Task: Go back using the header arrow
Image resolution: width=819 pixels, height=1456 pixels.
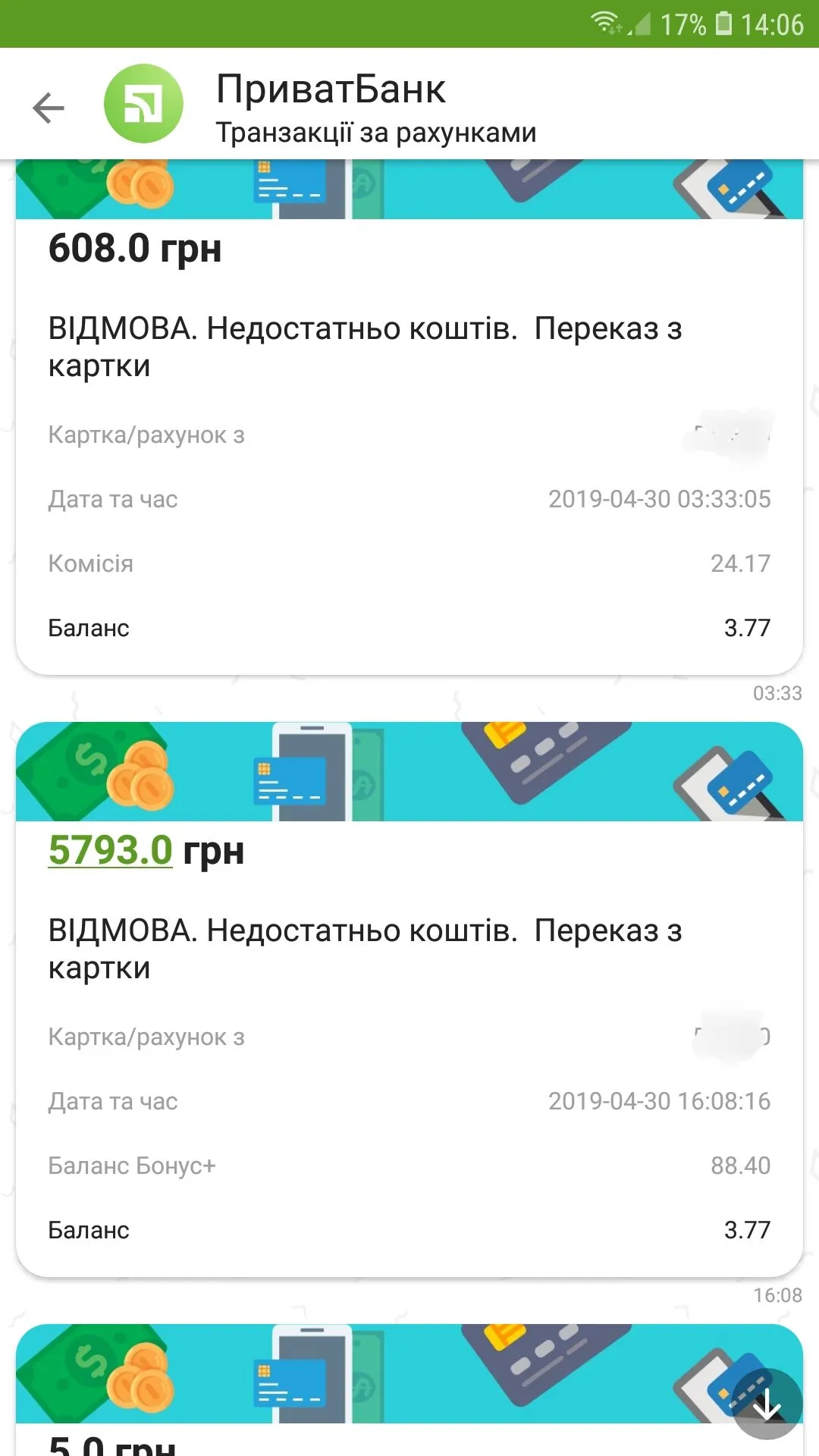Action: 49,108
